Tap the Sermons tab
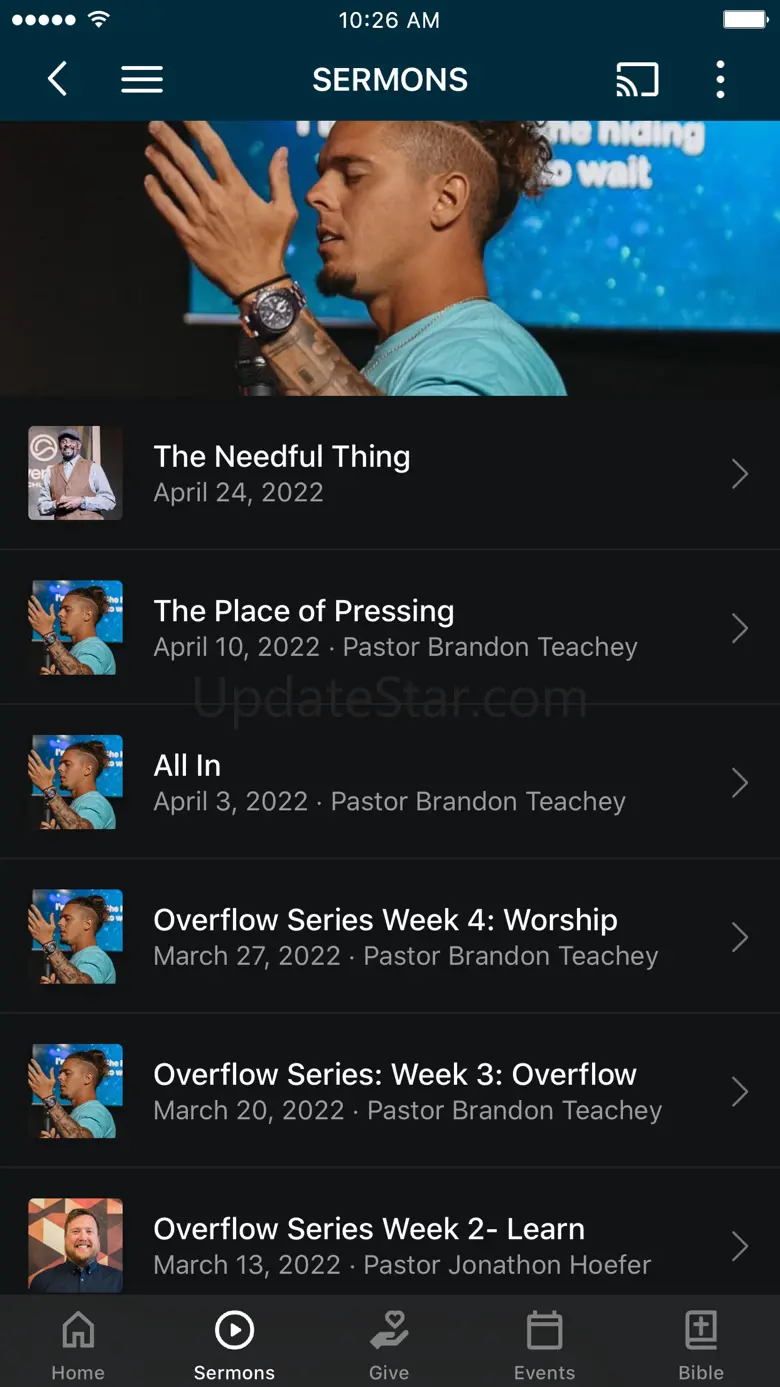 click(x=234, y=1345)
